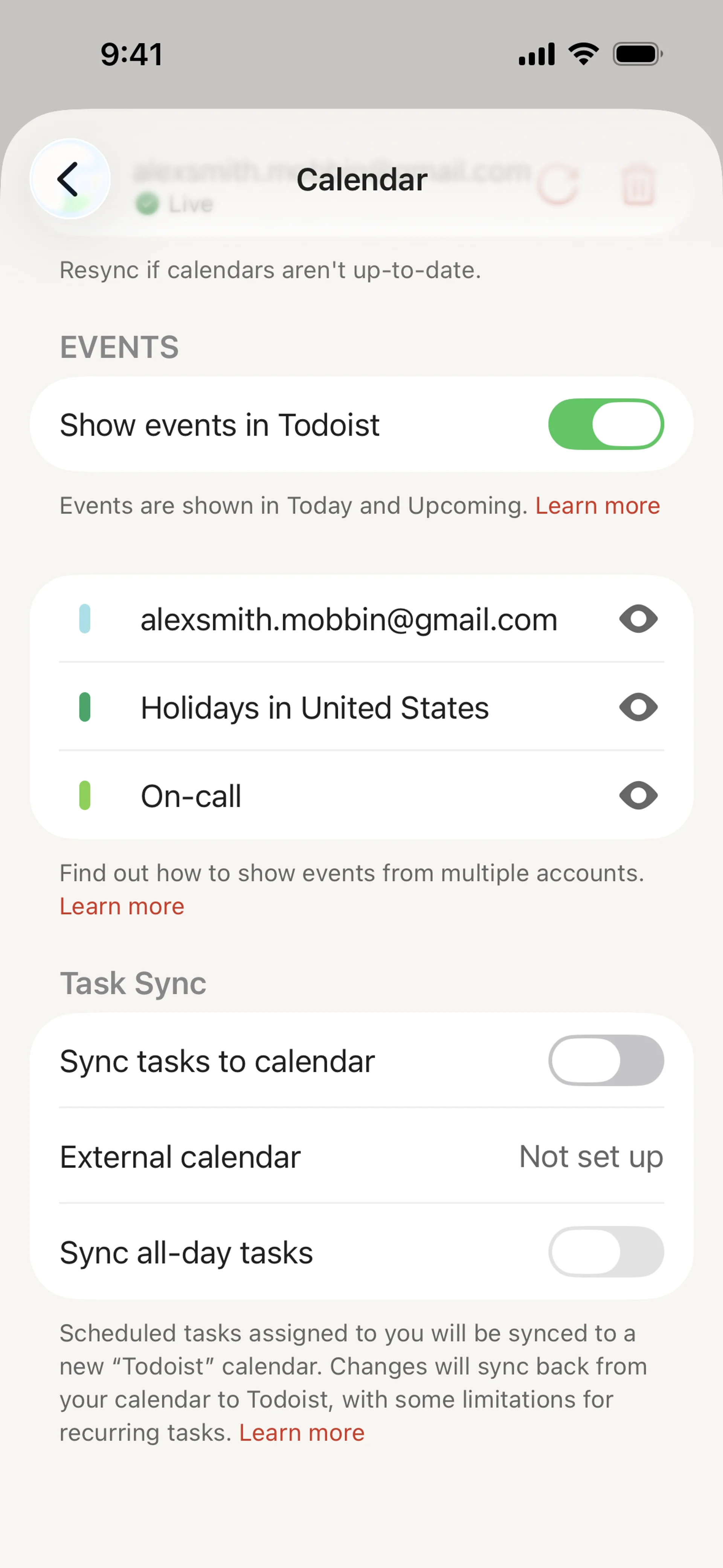Open the External calendar setting
Image resolution: width=723 pixels, height=1568 pixels.
click(361, 1156)
